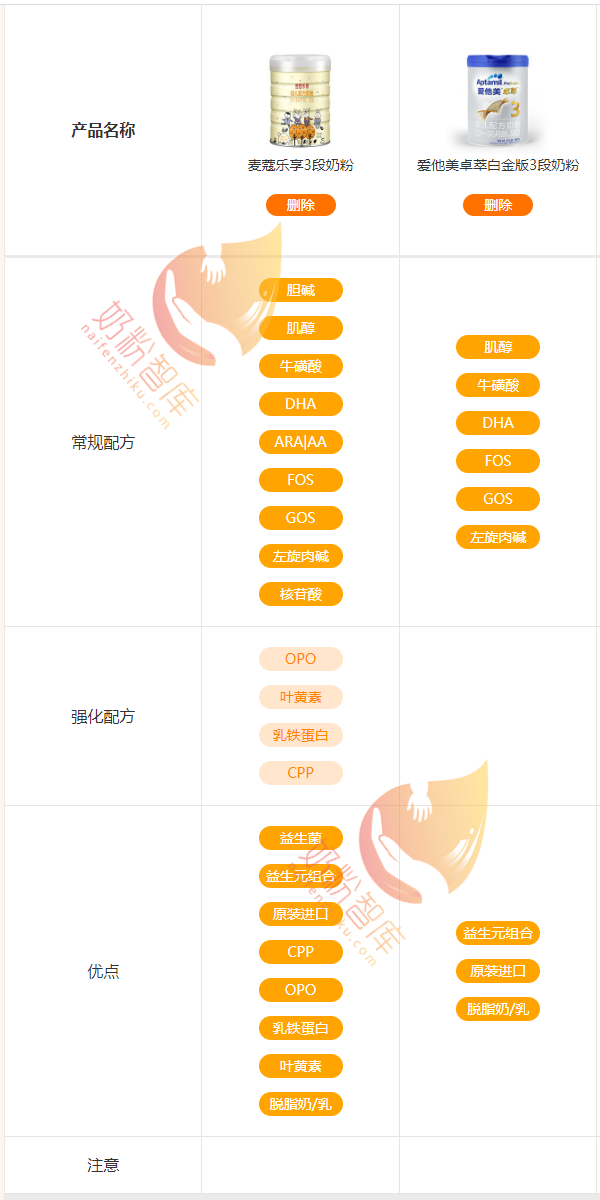This screenshot has width=600, height=1200.
Task: Delete 麦蔻乐享3段奶粉 from the comparison
Action: tap(300, 205)
